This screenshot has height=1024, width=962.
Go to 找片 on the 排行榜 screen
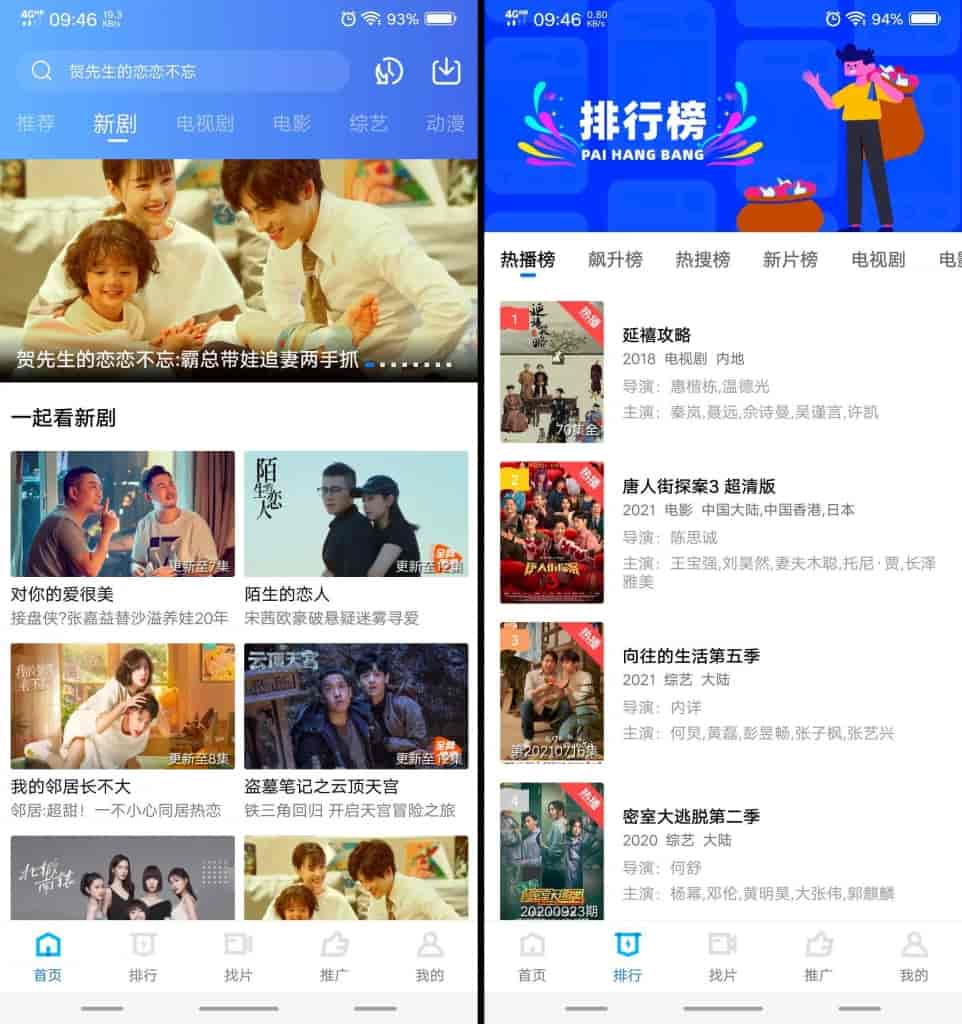click(x=722, y=956)
